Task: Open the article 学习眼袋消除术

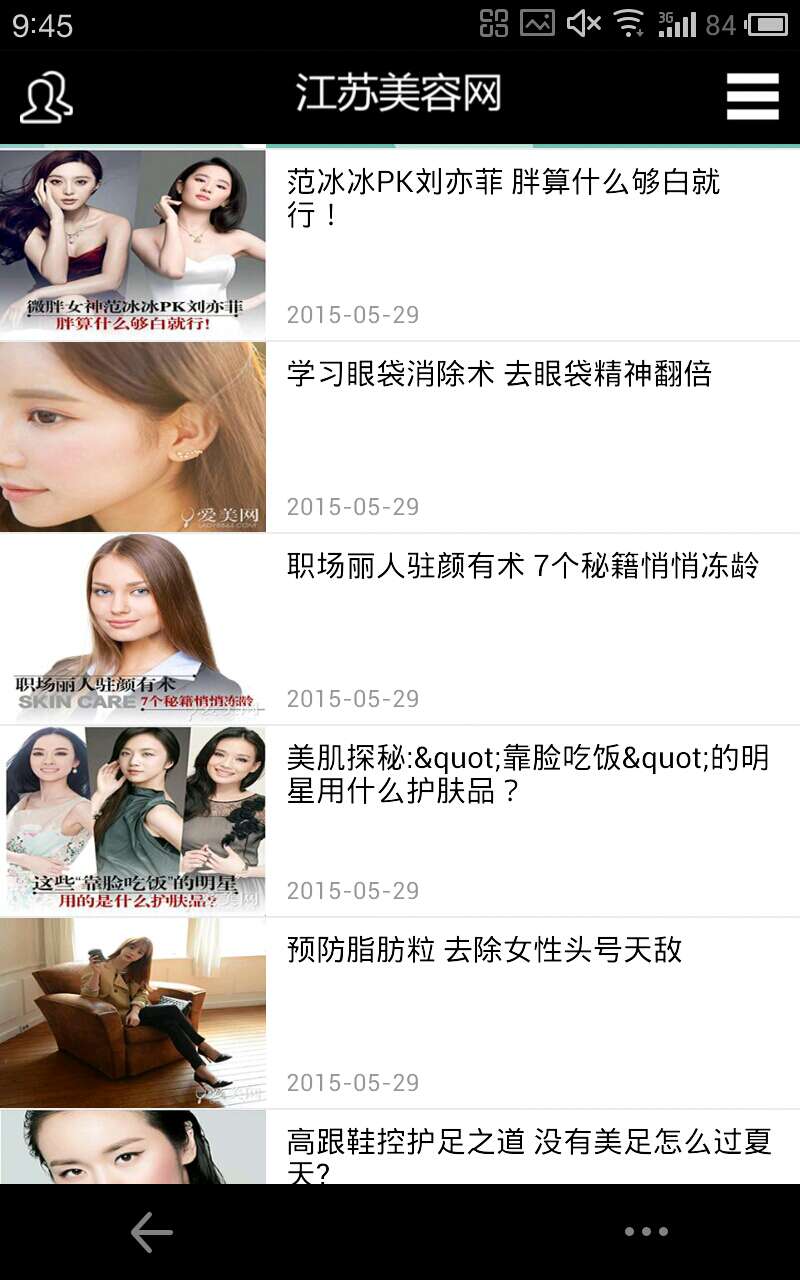Action: [400, 437]
